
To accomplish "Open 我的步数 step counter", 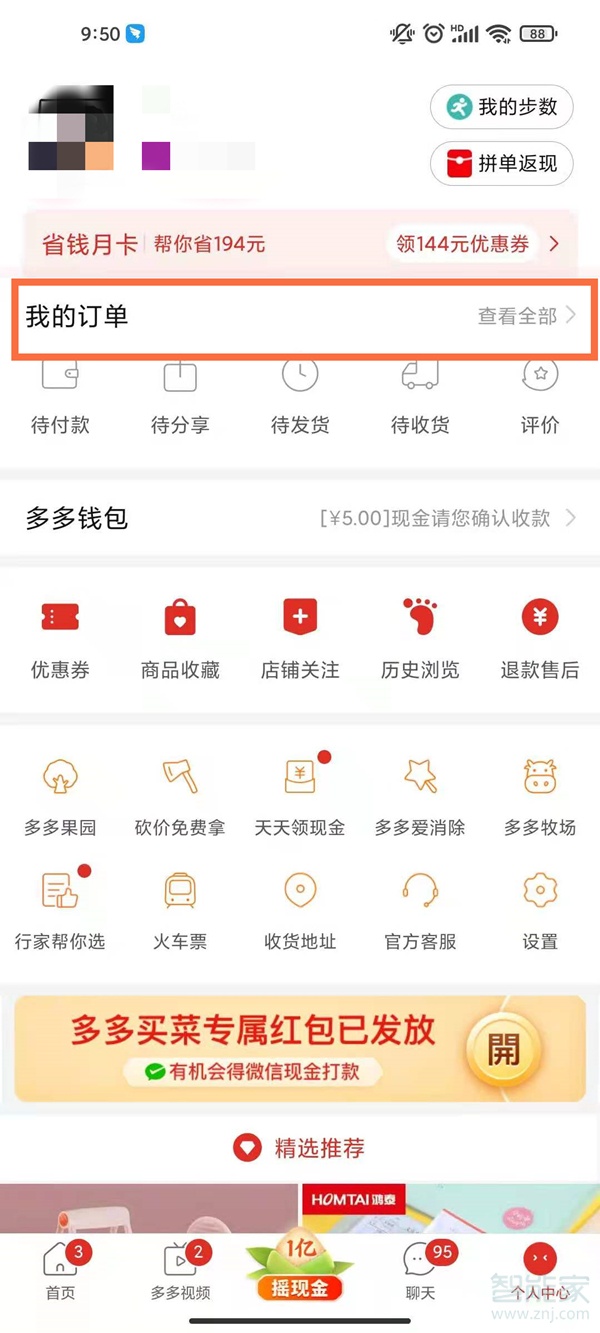I will (501, 107).
